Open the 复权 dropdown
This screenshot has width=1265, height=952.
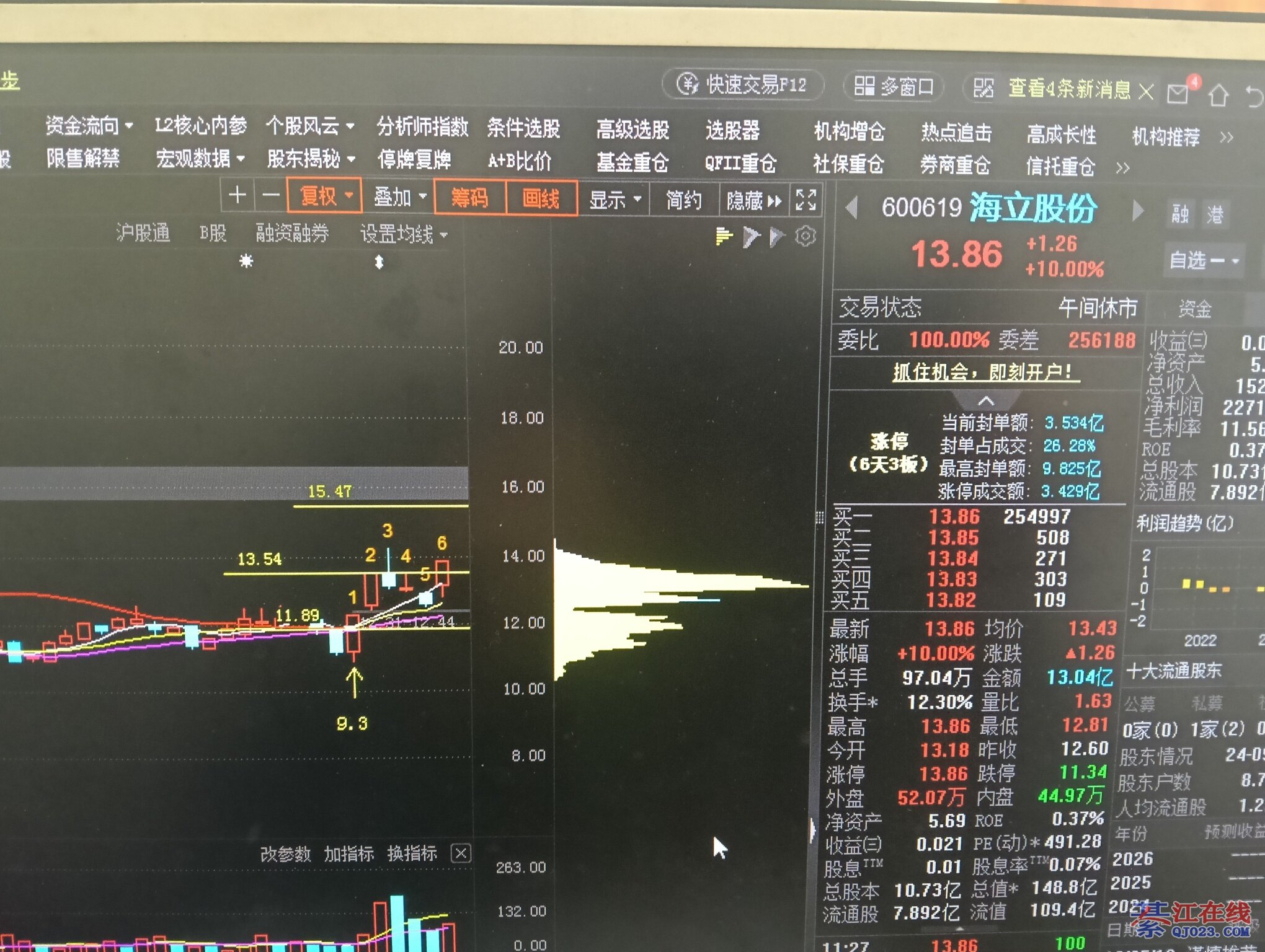point(325,196)
